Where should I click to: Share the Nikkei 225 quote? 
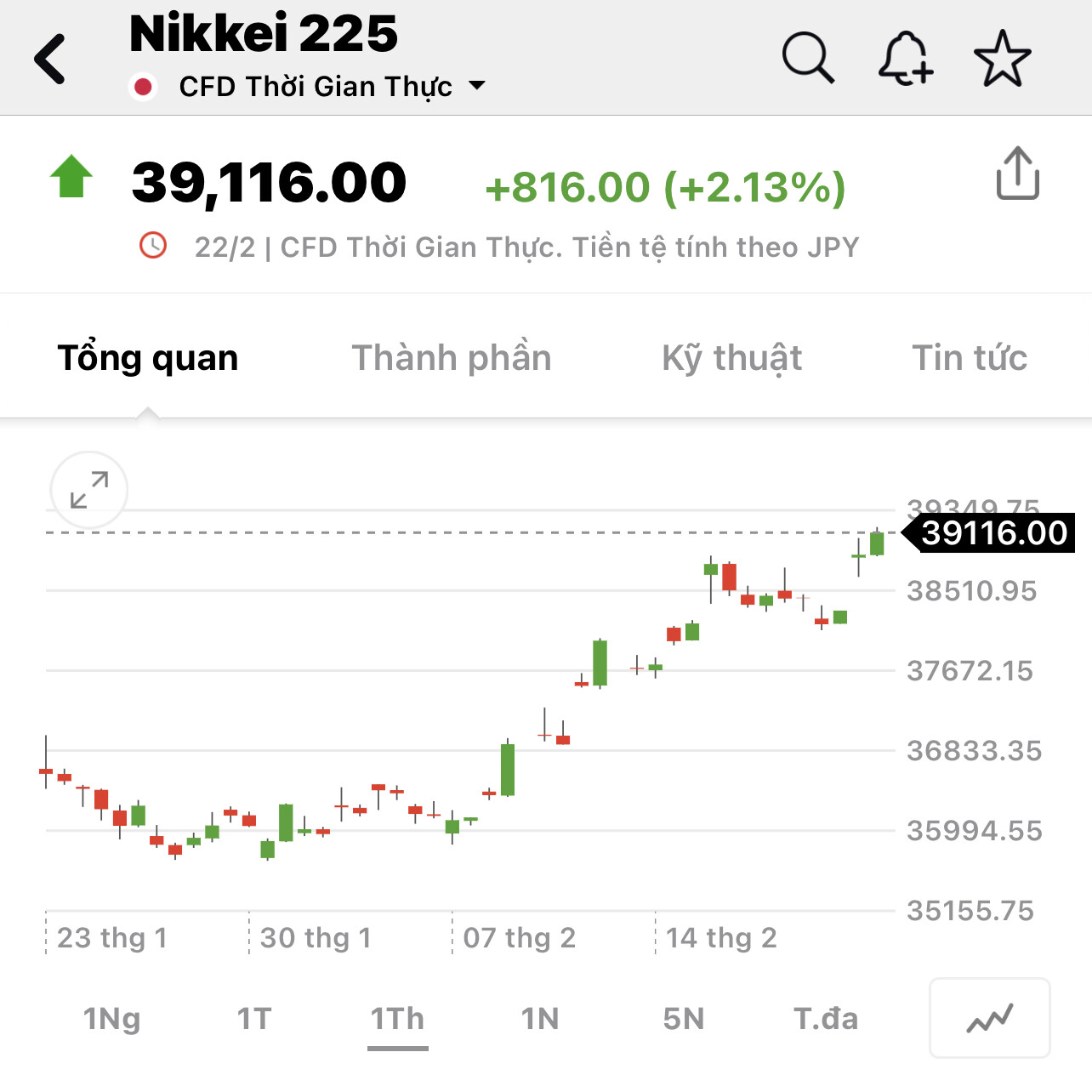pyautogui.click(x=1017, y=174)
